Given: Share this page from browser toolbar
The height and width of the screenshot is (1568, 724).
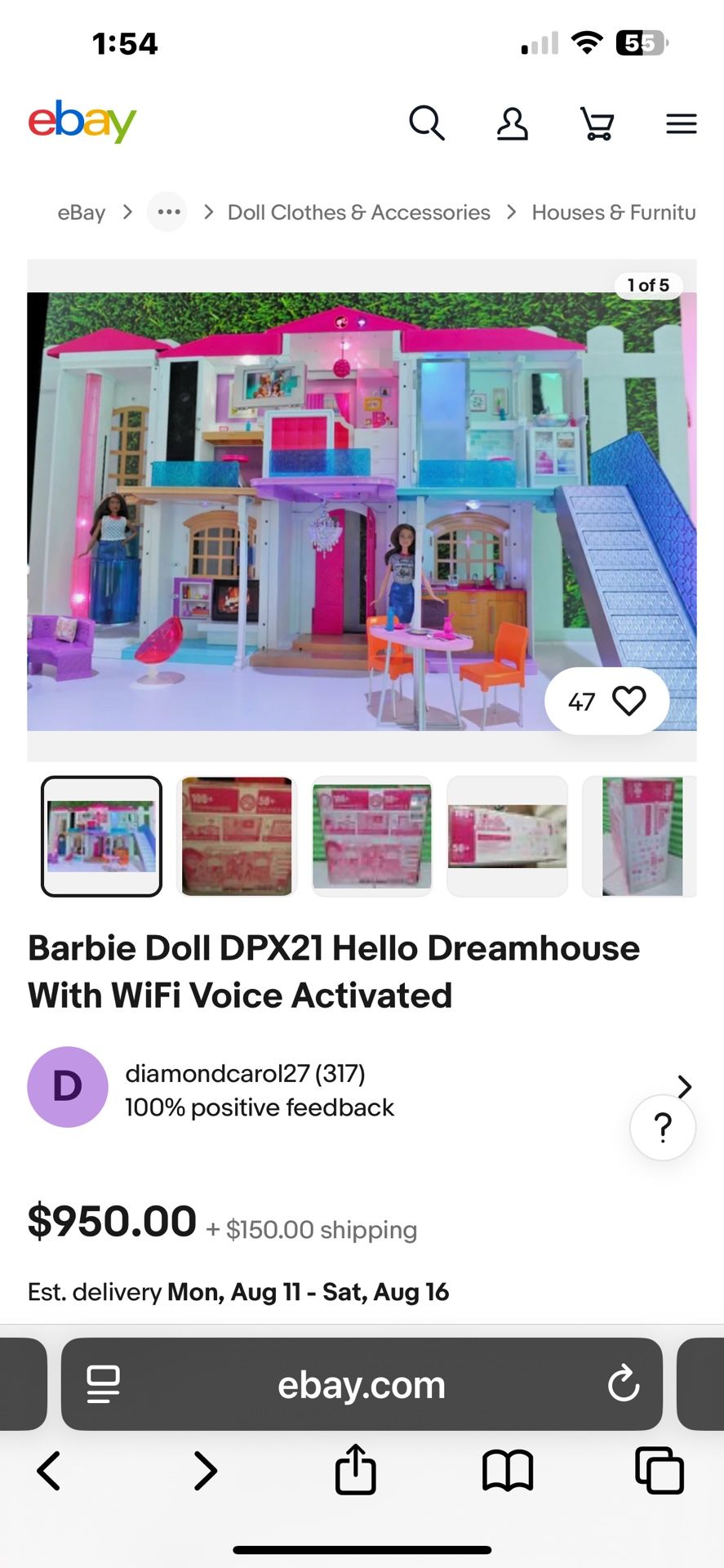Looking at the screenshot, I should coord(356,1470).
